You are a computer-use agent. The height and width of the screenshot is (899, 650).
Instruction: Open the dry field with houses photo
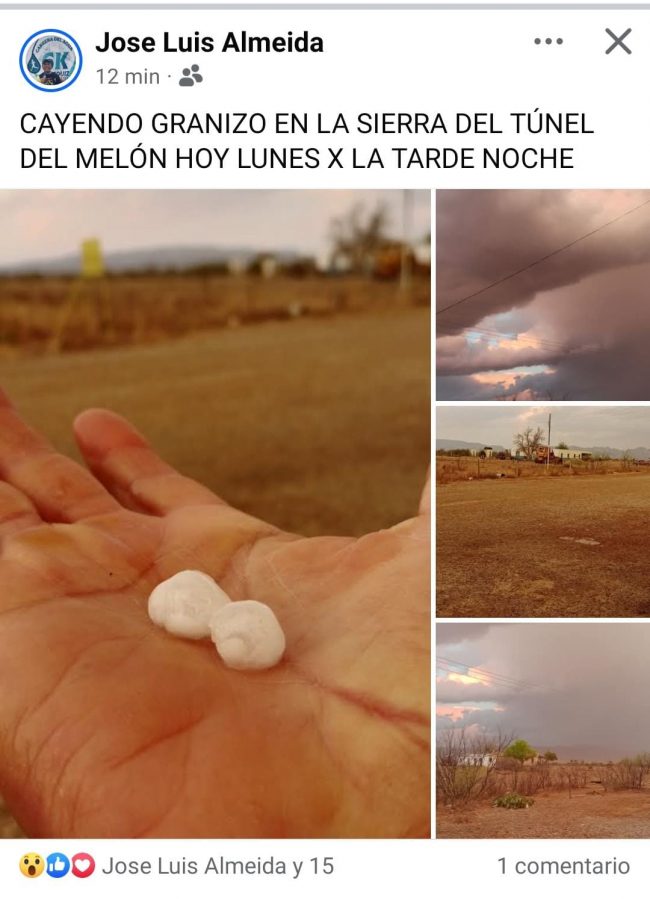tap(542, 511)
